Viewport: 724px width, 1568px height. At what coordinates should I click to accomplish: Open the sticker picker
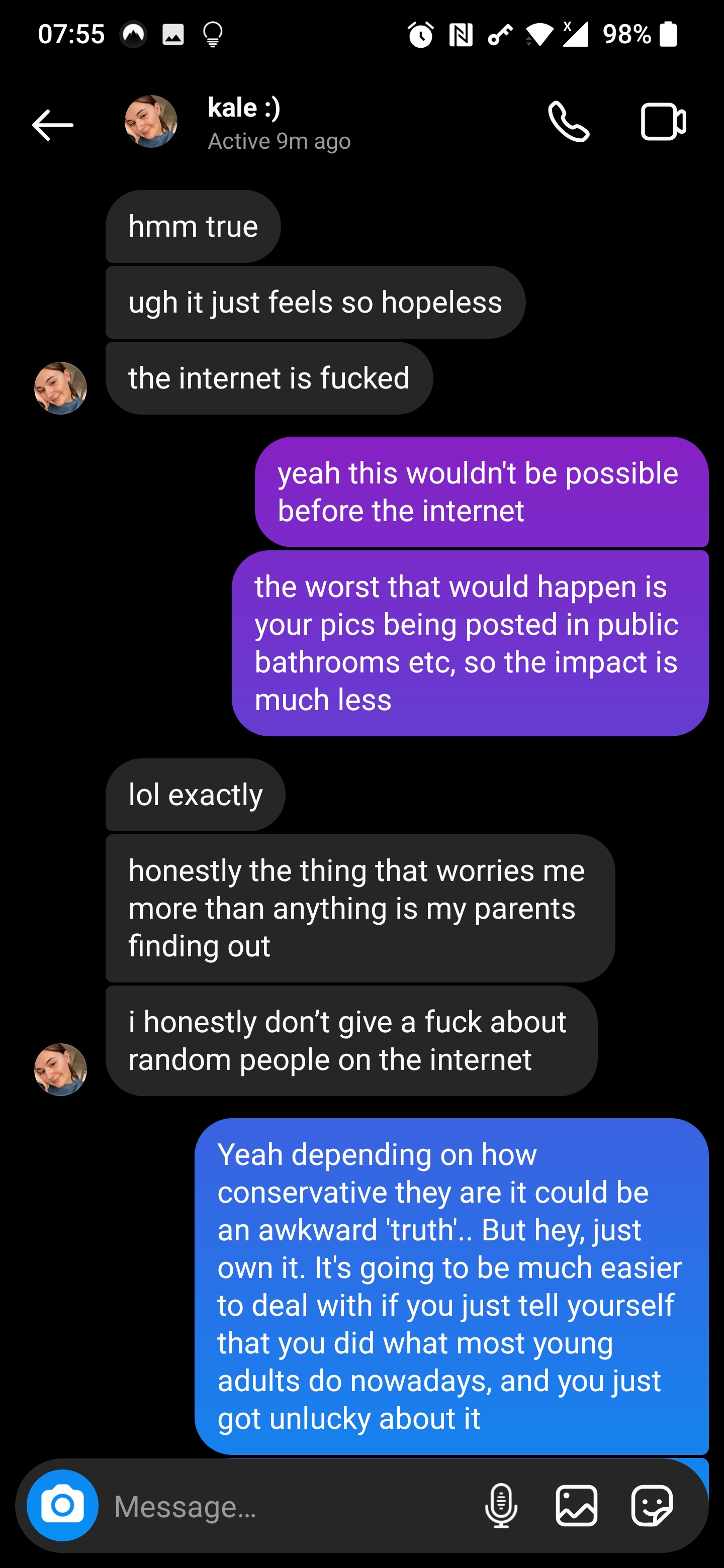click(x=652, y=1505)
